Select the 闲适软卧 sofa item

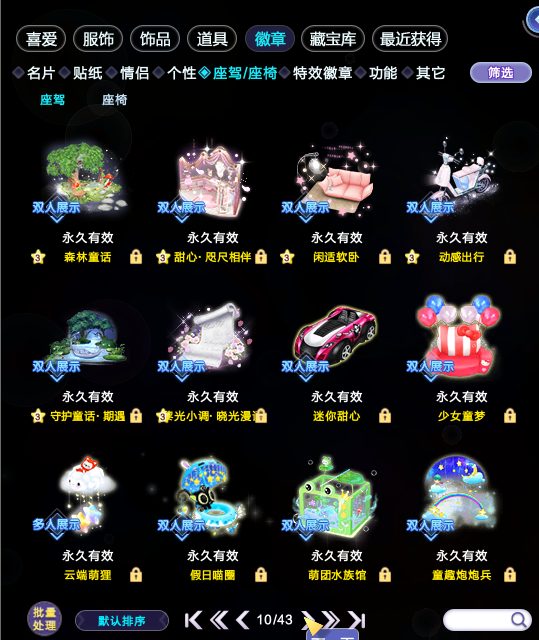[x=336, y=180]
